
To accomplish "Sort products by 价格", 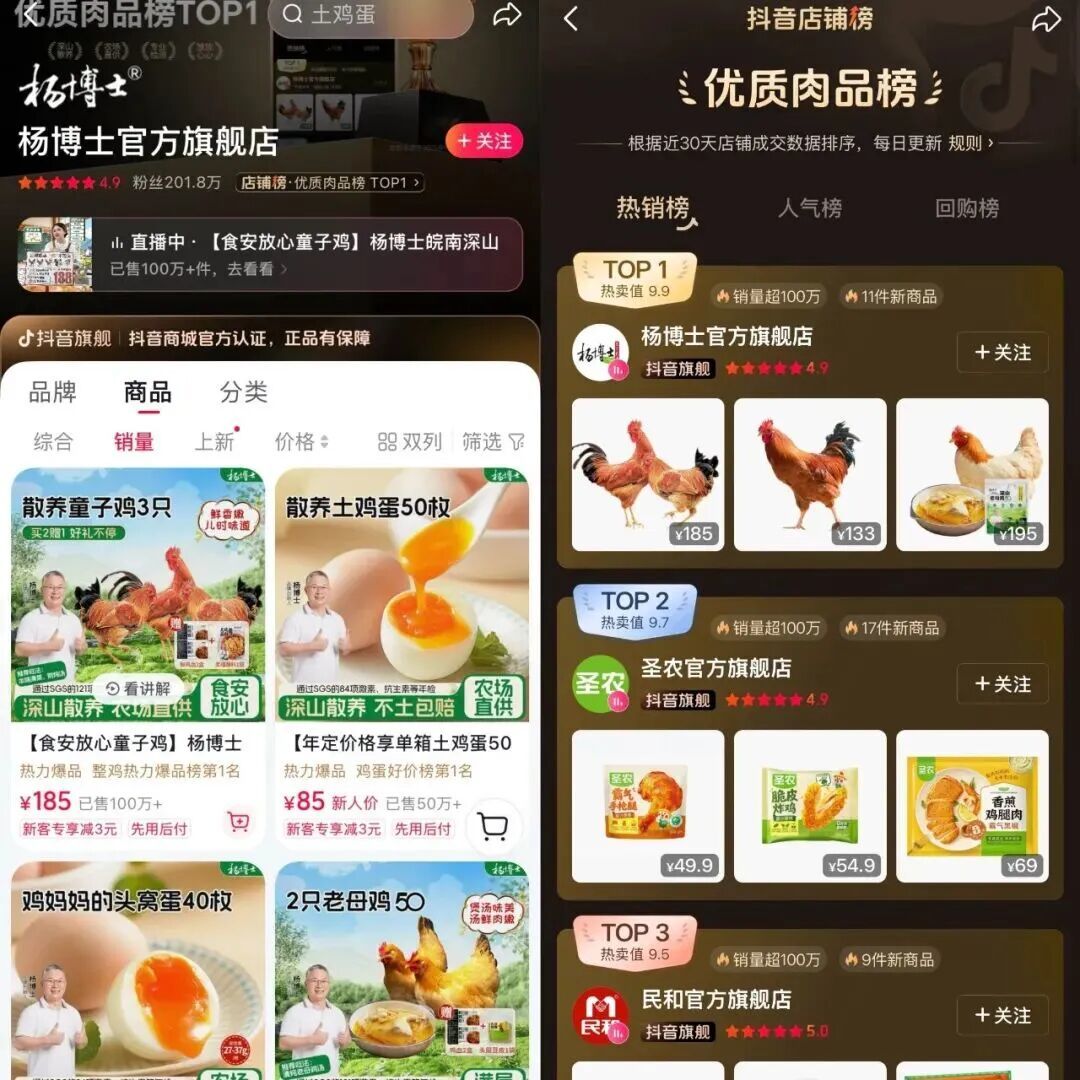I will (x=302, y=442).
